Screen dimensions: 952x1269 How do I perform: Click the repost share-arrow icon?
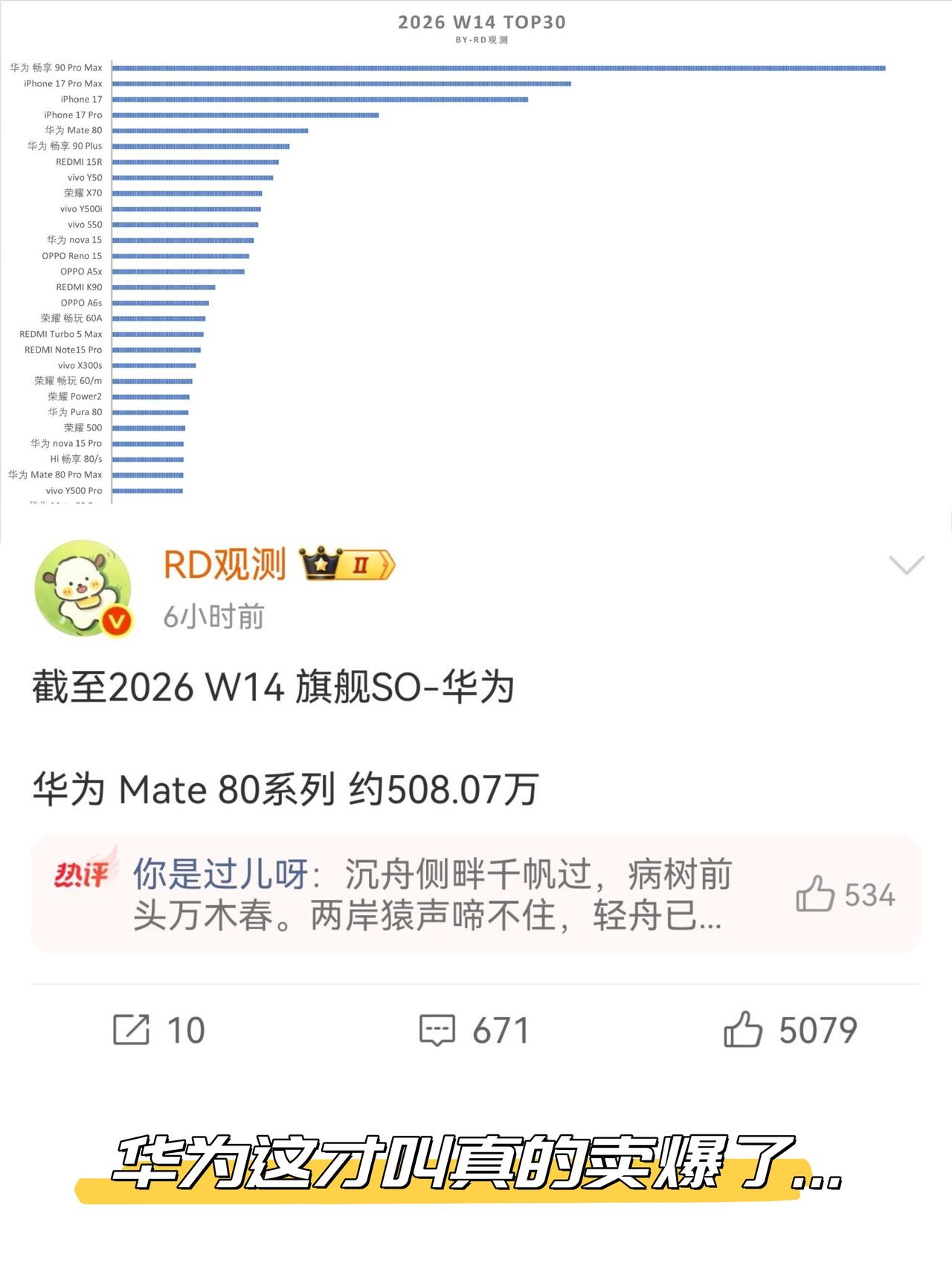[x=130, y=1029]
